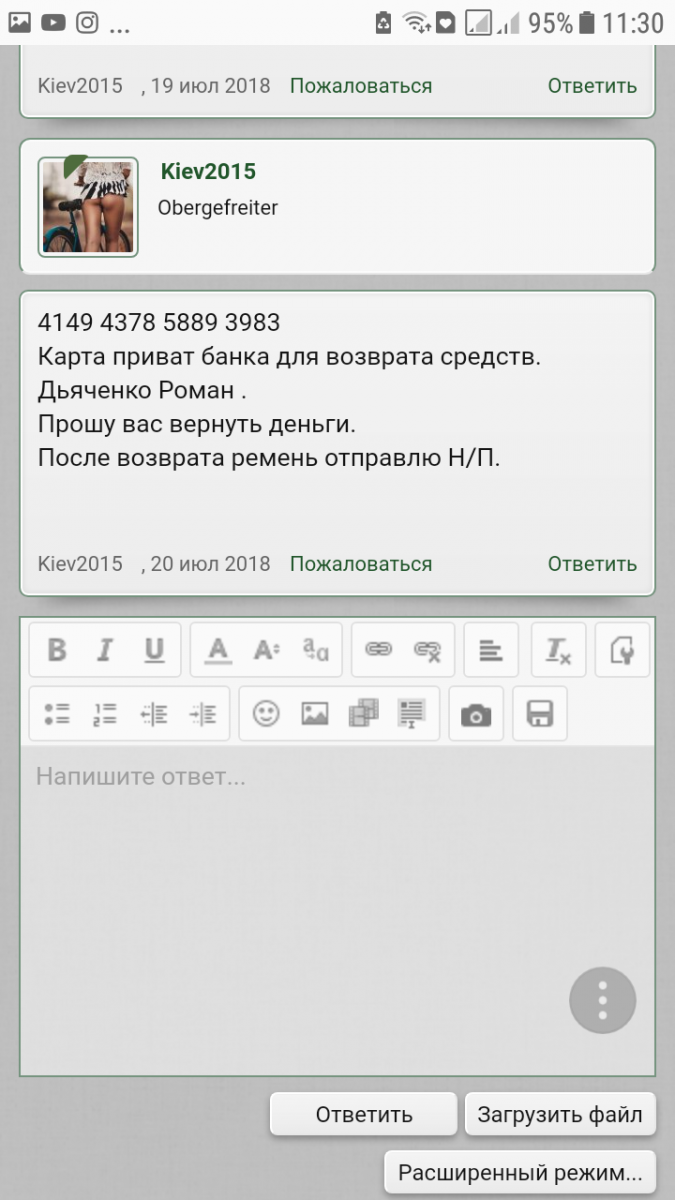Switch to Расширенный режим
This screenshot has width=675, height=1200.
pos(520,1172)
